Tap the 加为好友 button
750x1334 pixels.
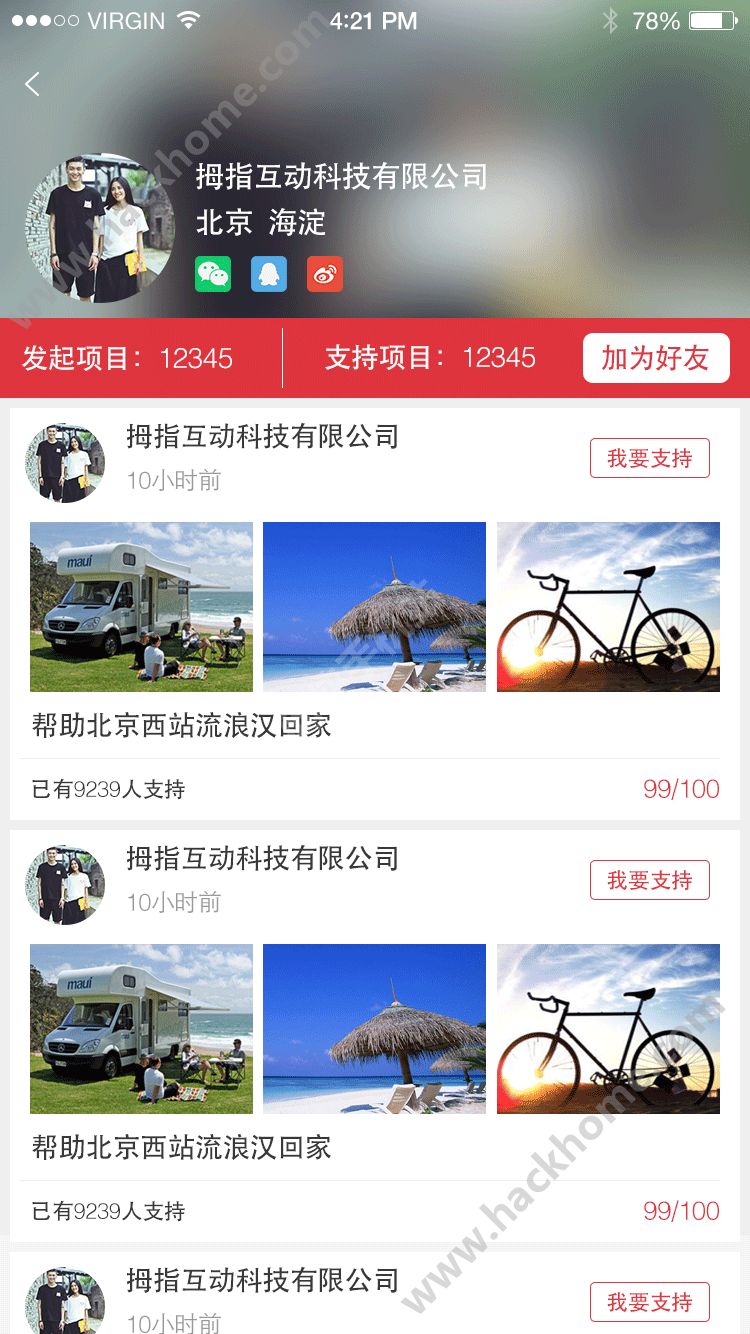pyautogui.click(x=656, y=358)
